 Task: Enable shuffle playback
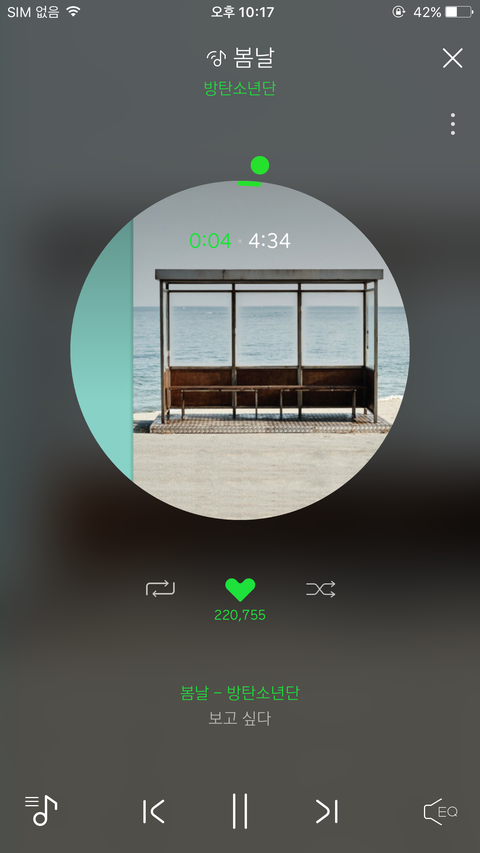coord(321,589)
